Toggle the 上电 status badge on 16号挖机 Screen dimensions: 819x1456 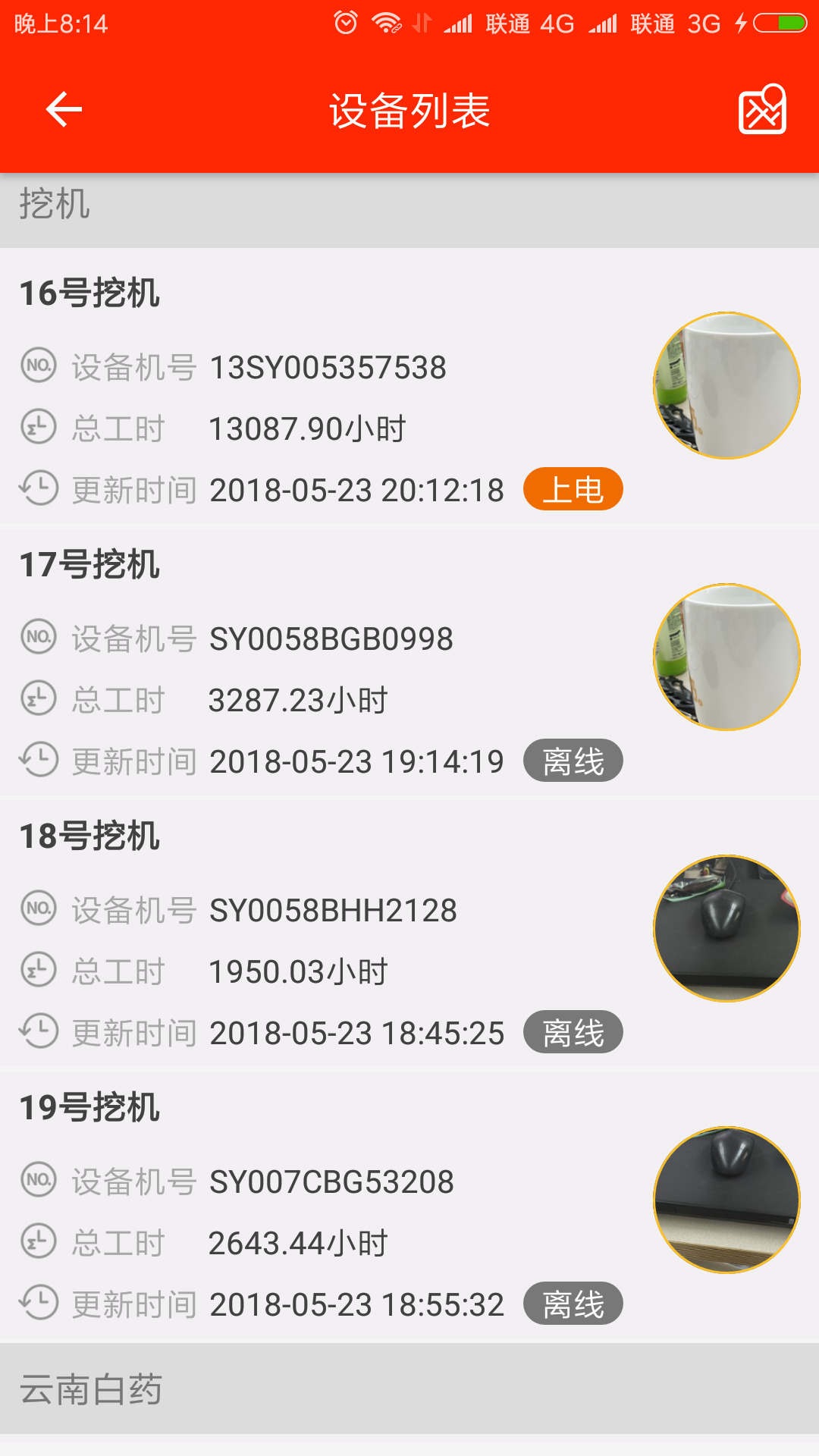click(x=574, y=488)
